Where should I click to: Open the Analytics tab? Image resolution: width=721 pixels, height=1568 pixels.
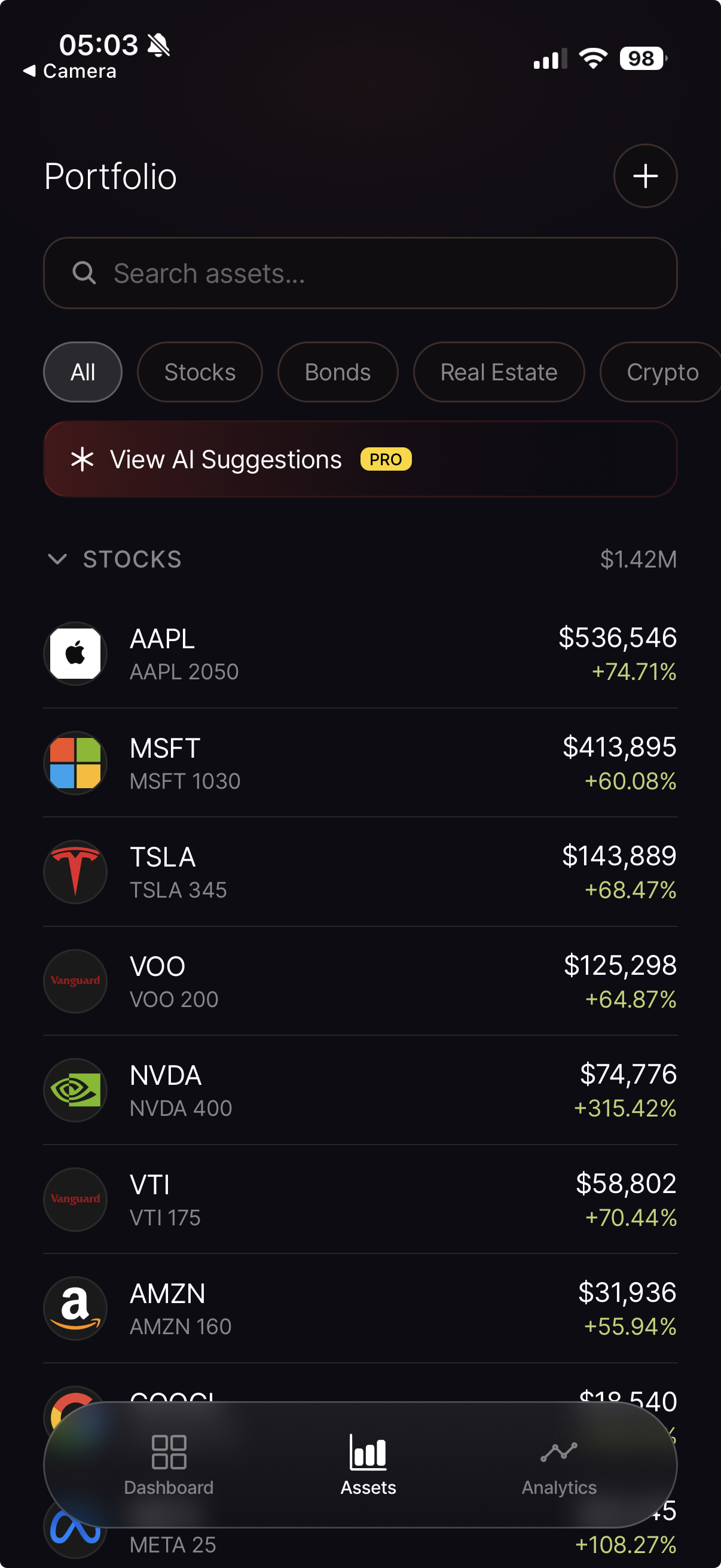coord(559,1461)
